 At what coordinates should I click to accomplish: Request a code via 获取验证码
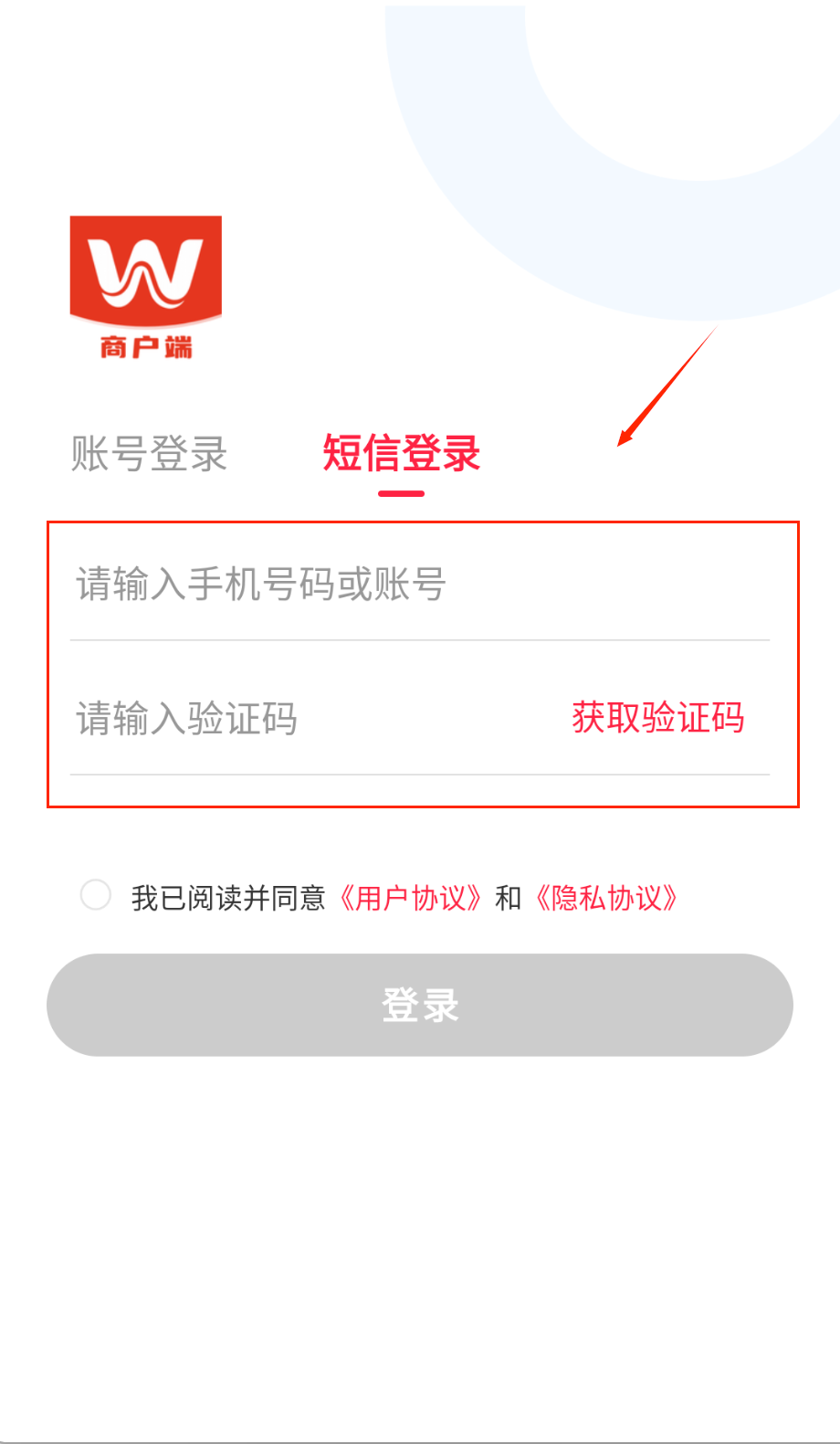(657, 718)
